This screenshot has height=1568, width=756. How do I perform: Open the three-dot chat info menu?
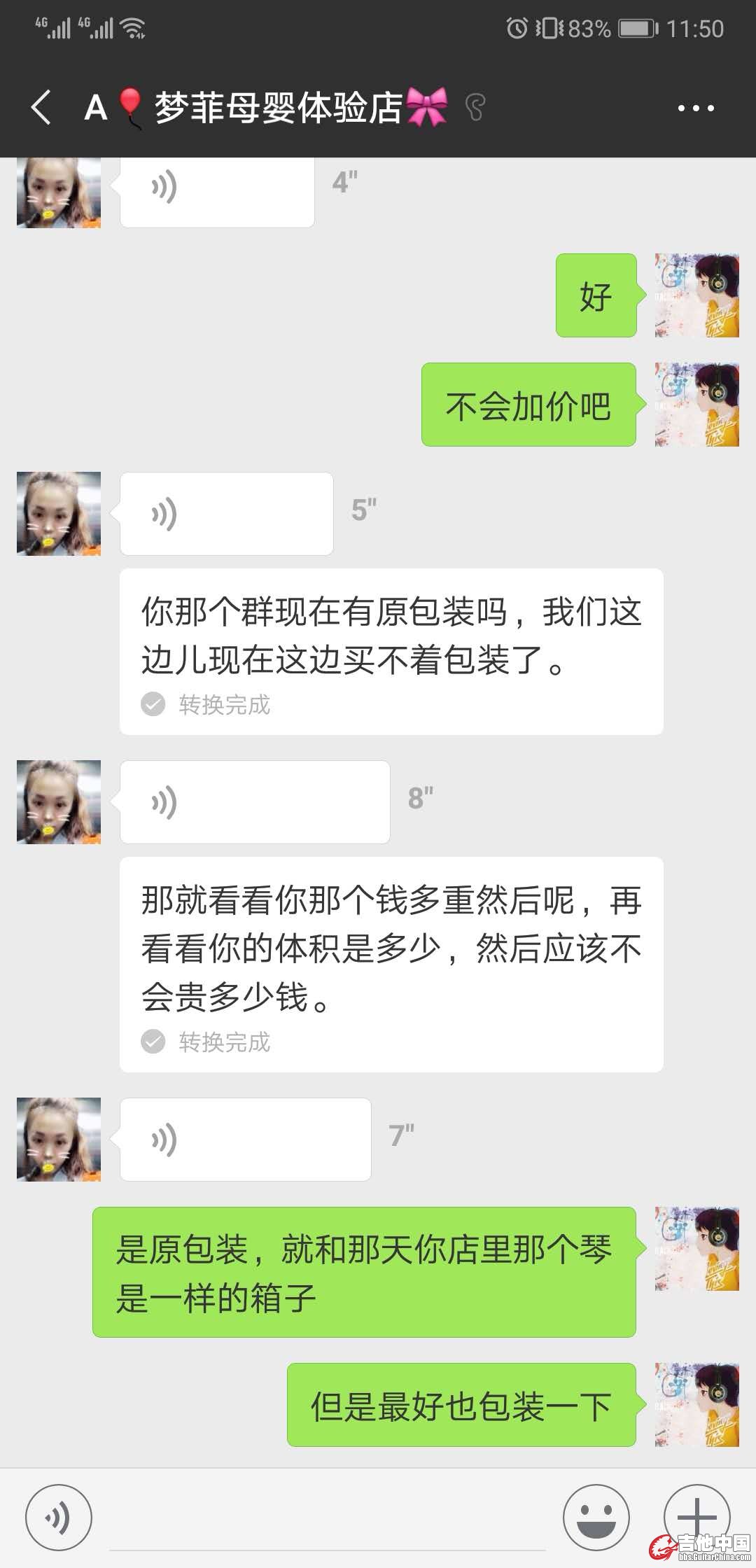pyautogui.click(x=695, y=108)
